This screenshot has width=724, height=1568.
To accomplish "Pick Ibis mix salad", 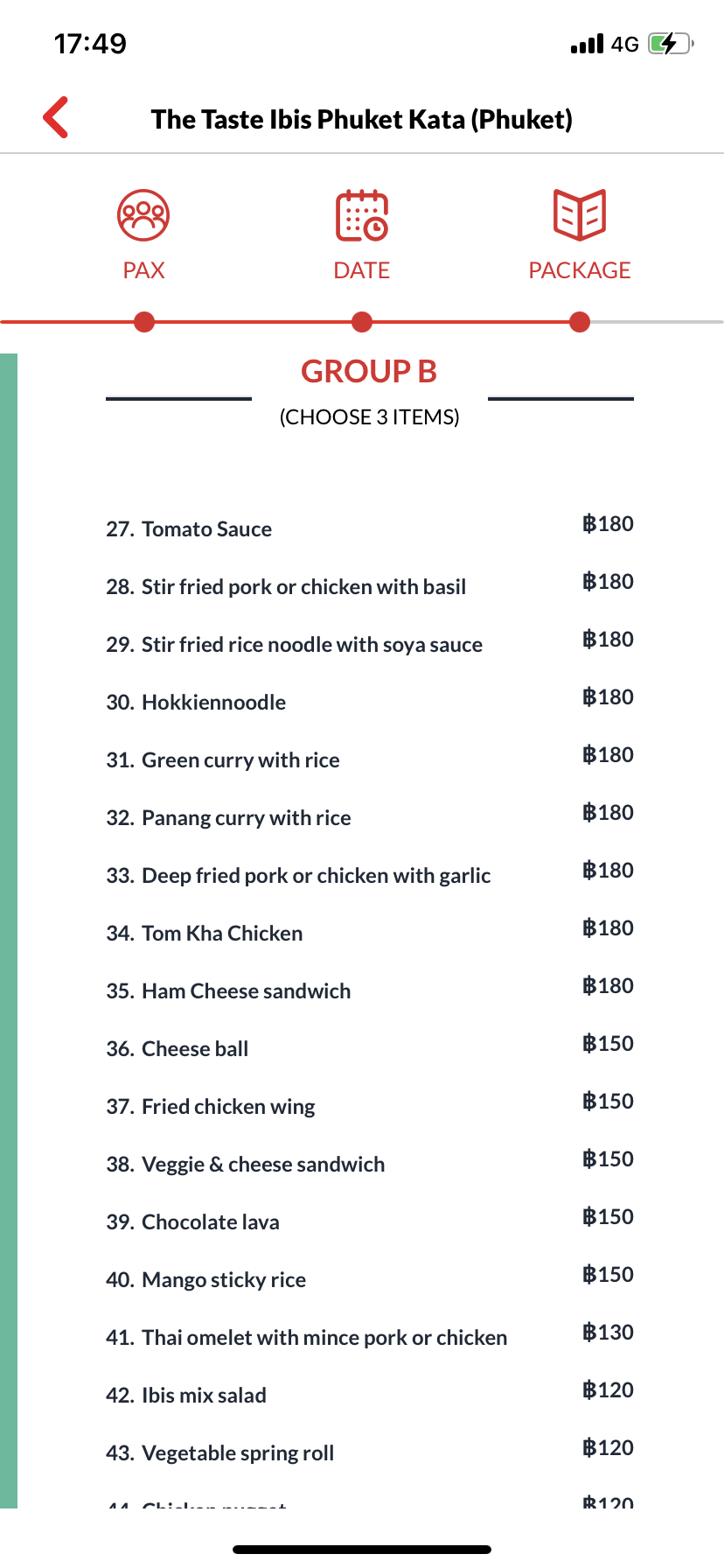I will coord(204,1396).
